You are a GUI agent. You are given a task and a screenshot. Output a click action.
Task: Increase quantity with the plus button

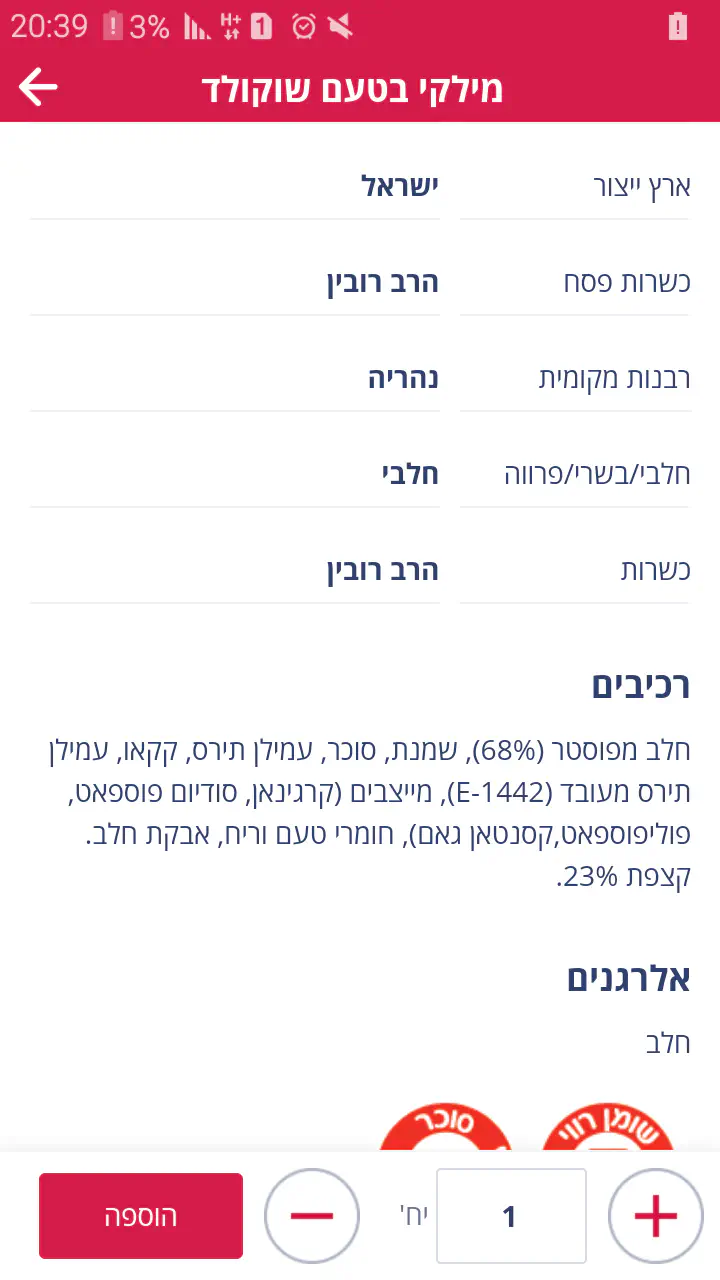click(x=656, y=1216)
